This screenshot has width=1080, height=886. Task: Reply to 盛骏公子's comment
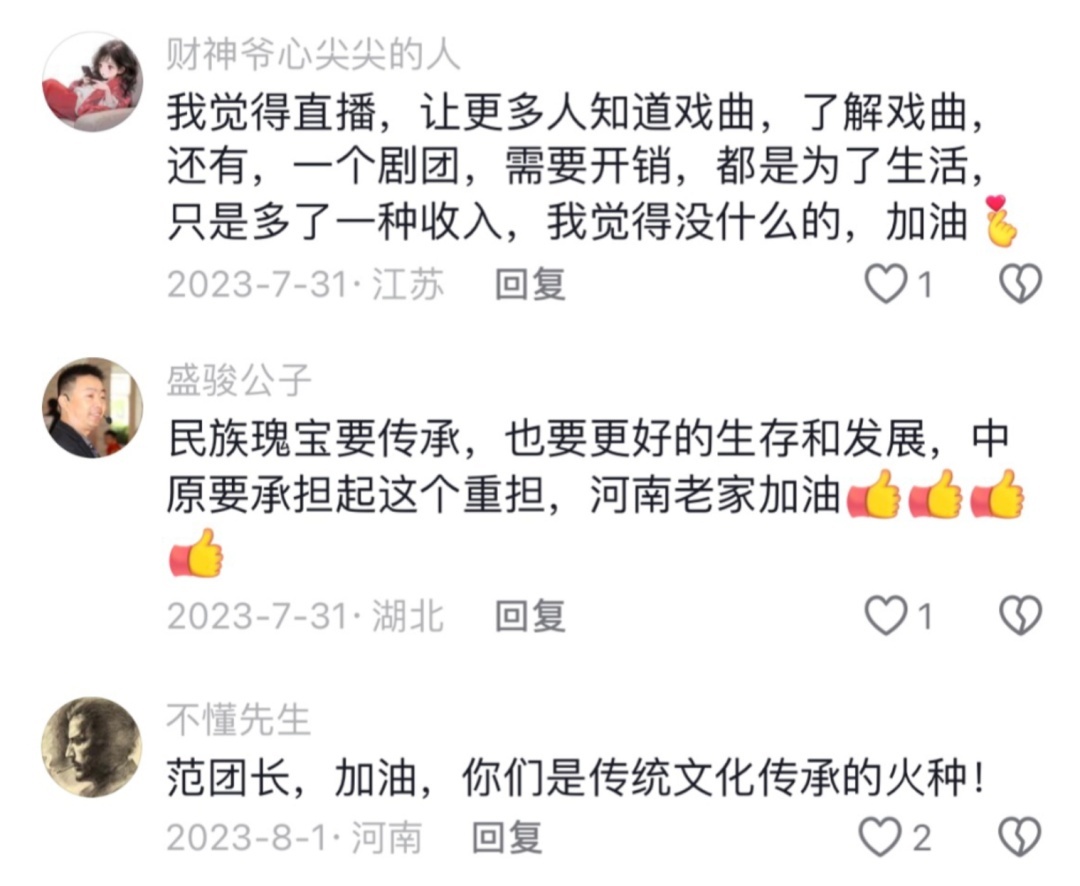pos(530,616)
